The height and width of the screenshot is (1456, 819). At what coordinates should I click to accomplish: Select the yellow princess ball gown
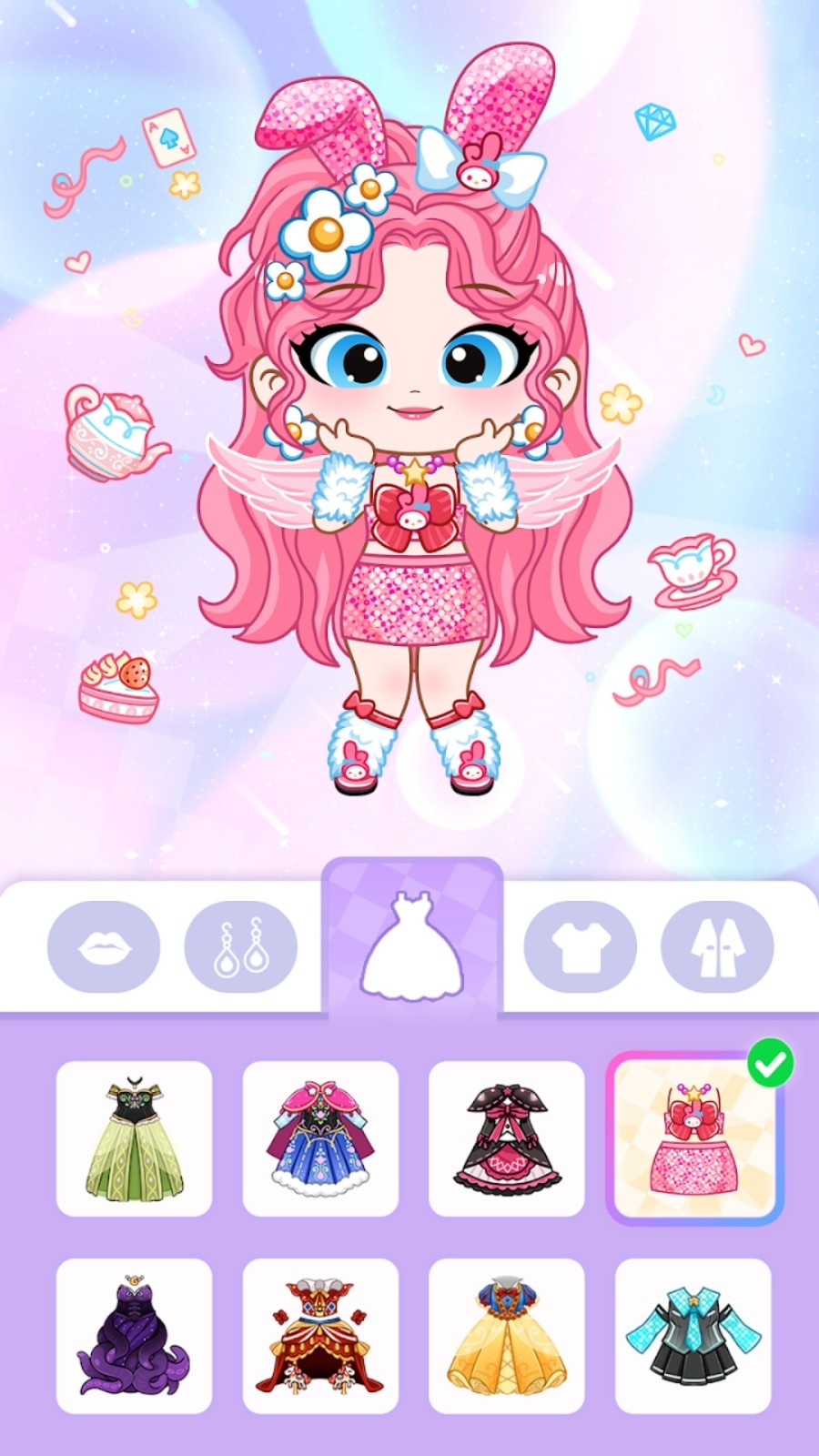[x=506, y=1336]
